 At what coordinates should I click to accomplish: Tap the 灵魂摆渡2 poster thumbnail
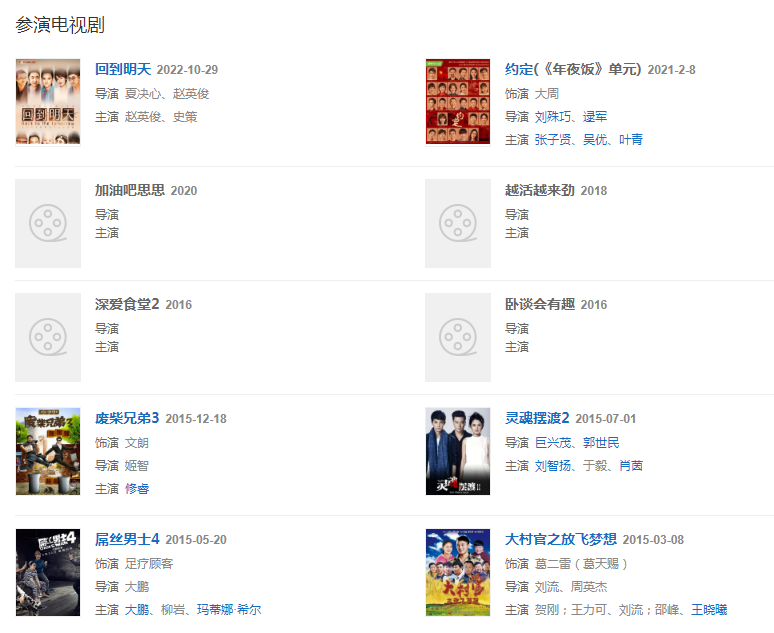(457, 451)
